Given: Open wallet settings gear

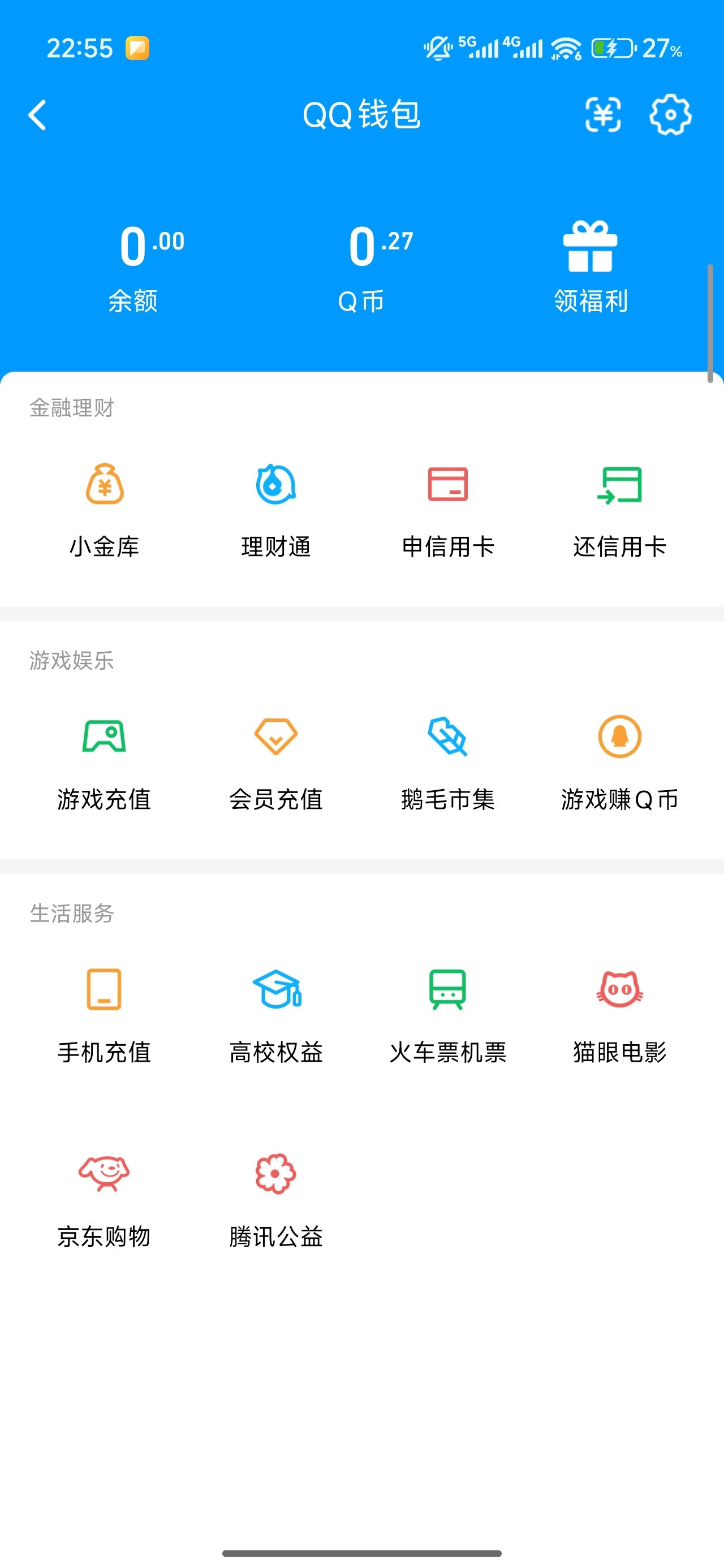Looking at the screenshot, I should tap(670, 114).
